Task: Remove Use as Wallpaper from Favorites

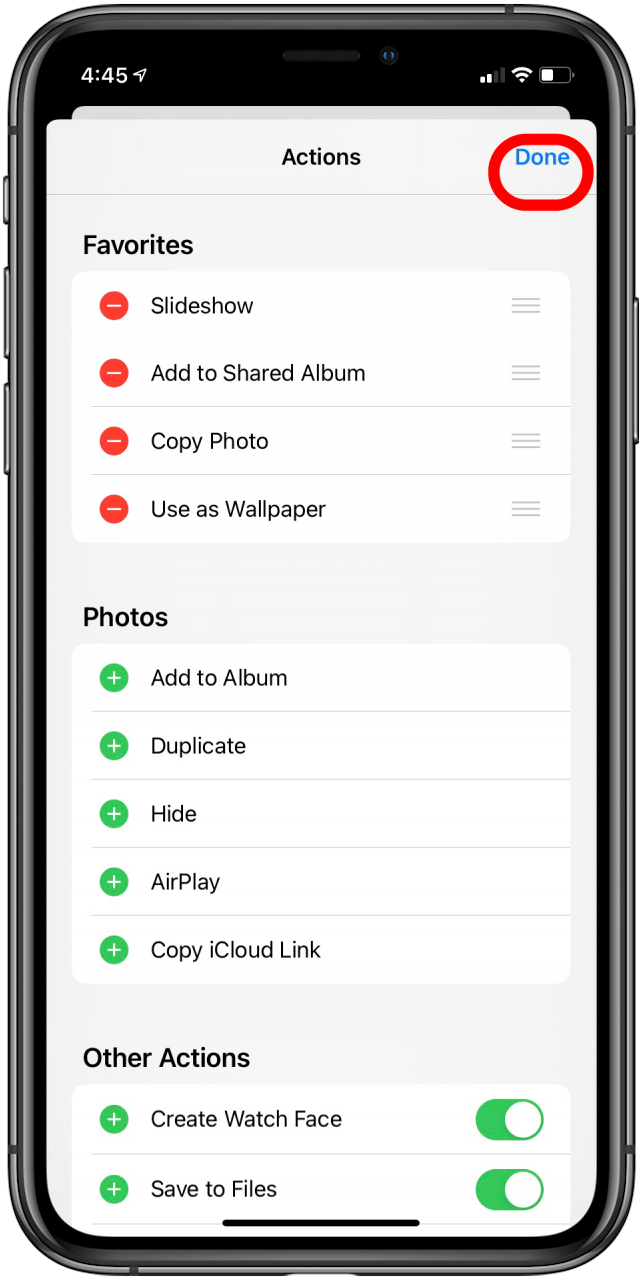Action: 114,509
